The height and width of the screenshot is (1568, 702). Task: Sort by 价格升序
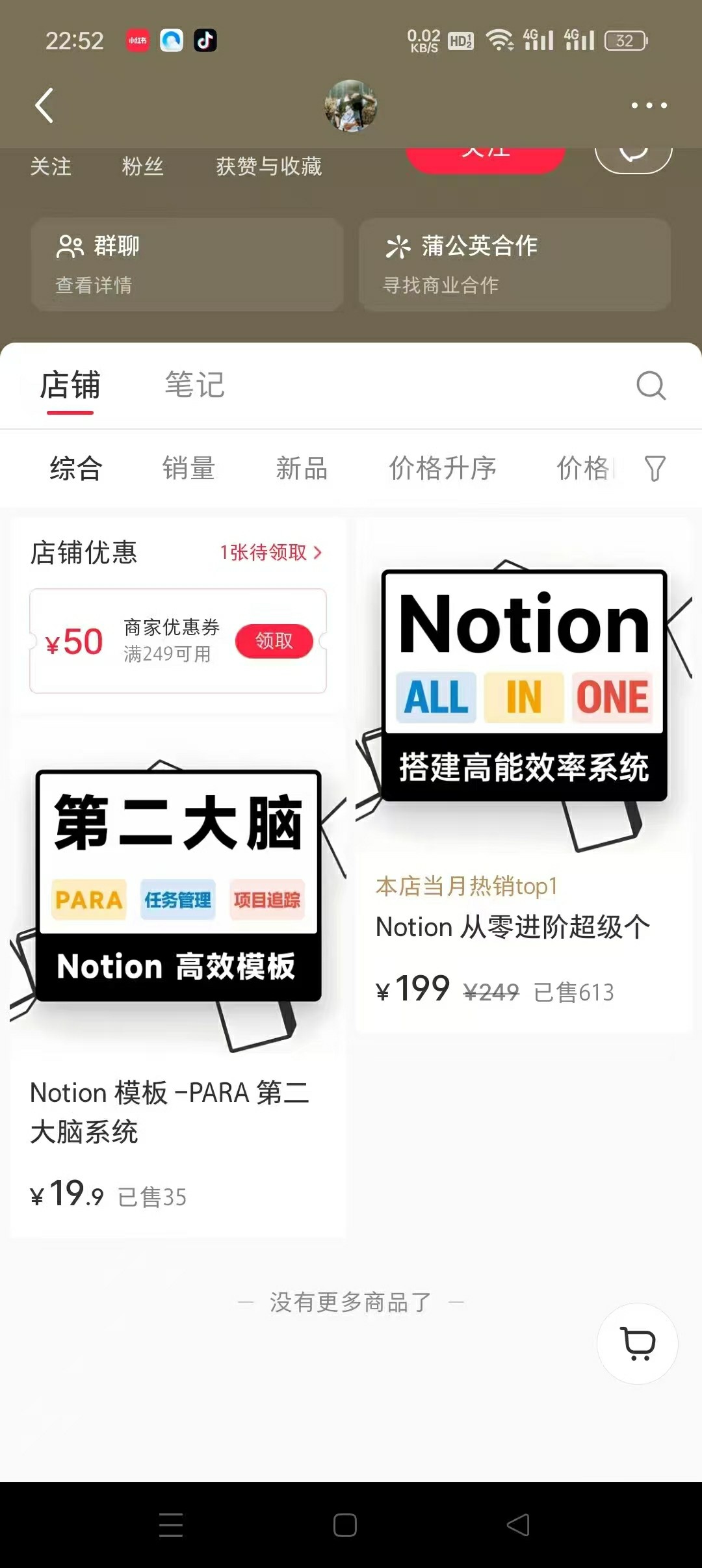point(442,468)
